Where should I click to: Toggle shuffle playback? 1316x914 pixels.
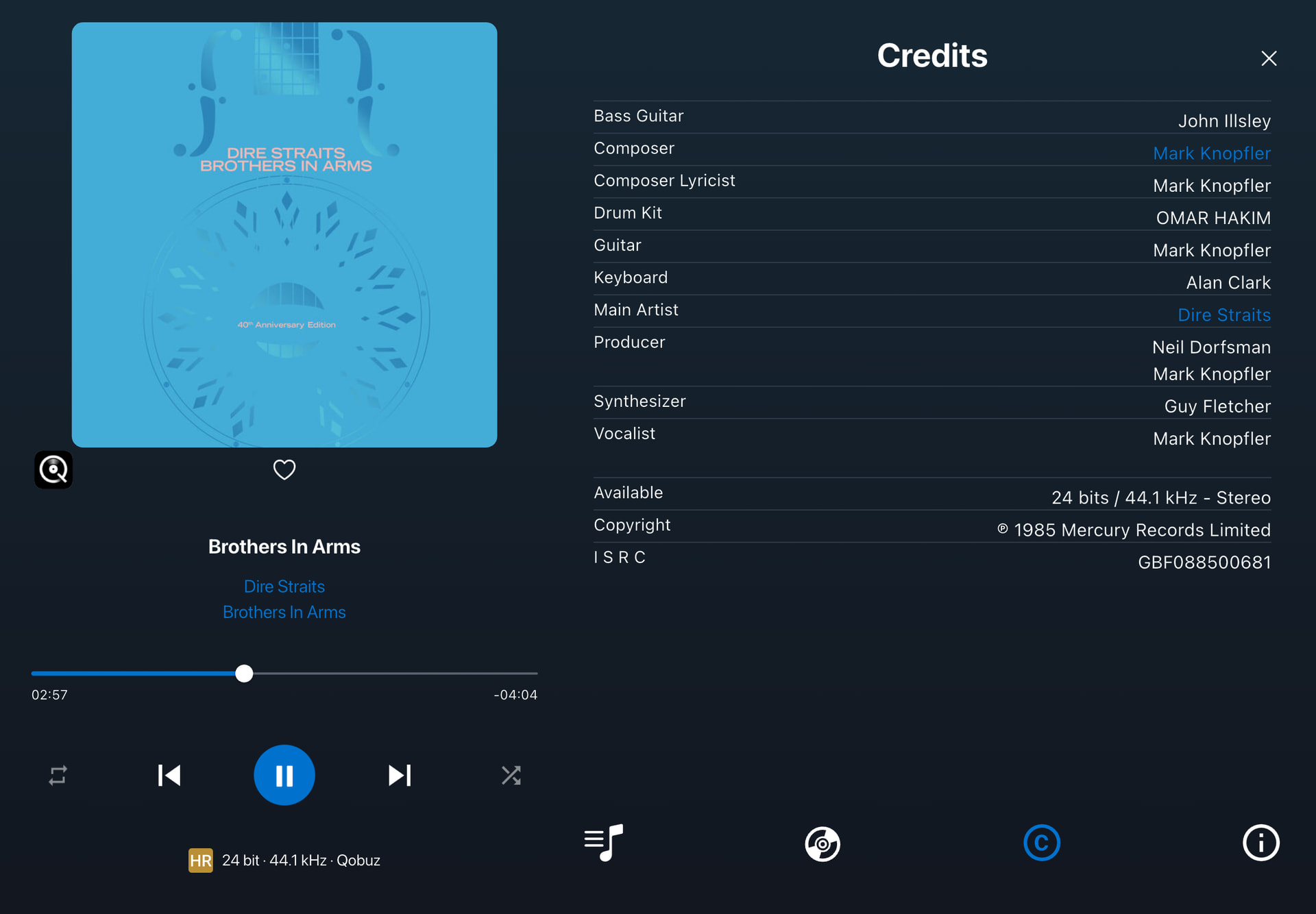click(x=511, y=775)
